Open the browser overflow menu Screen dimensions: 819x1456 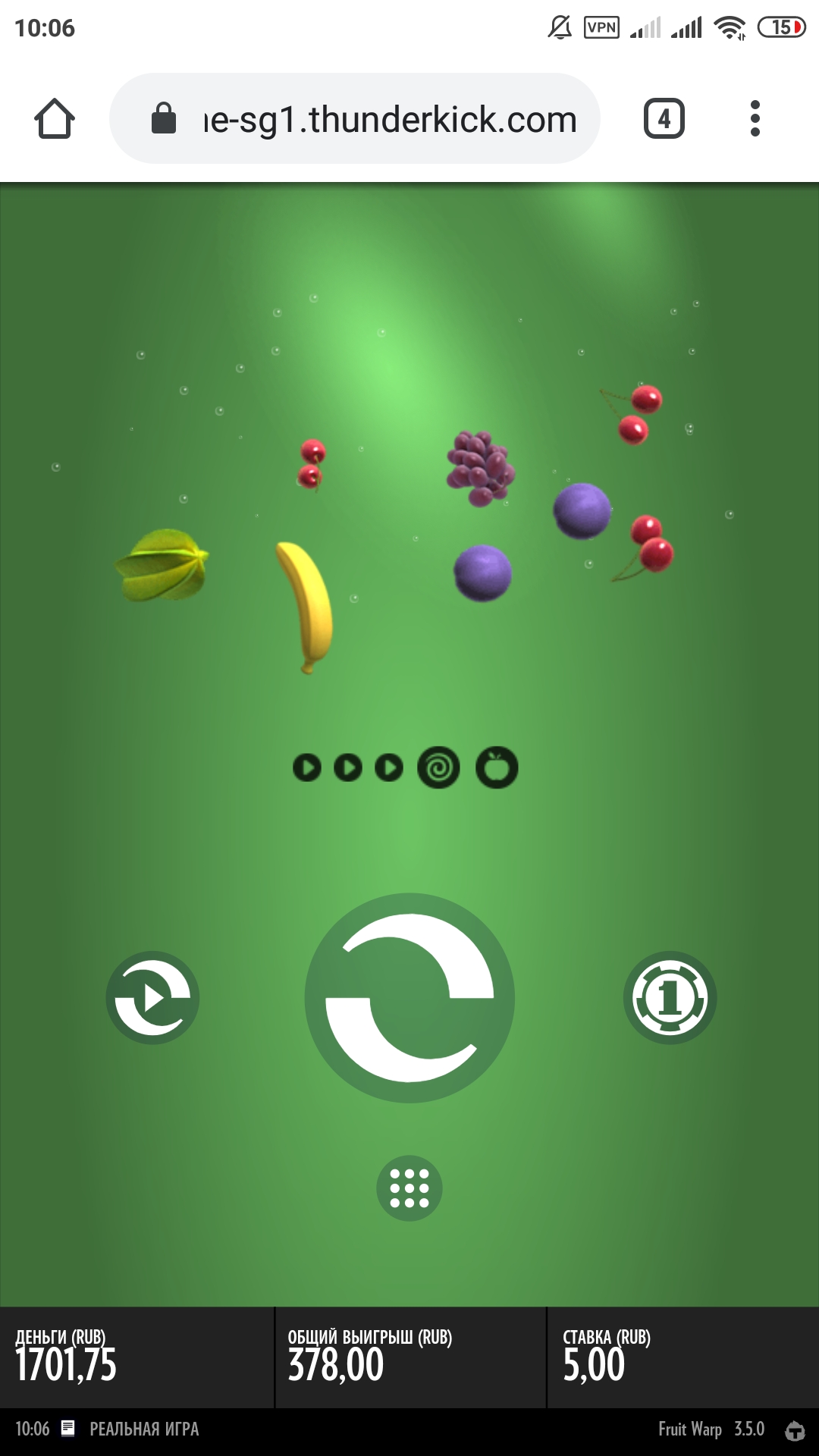(755, 119)
